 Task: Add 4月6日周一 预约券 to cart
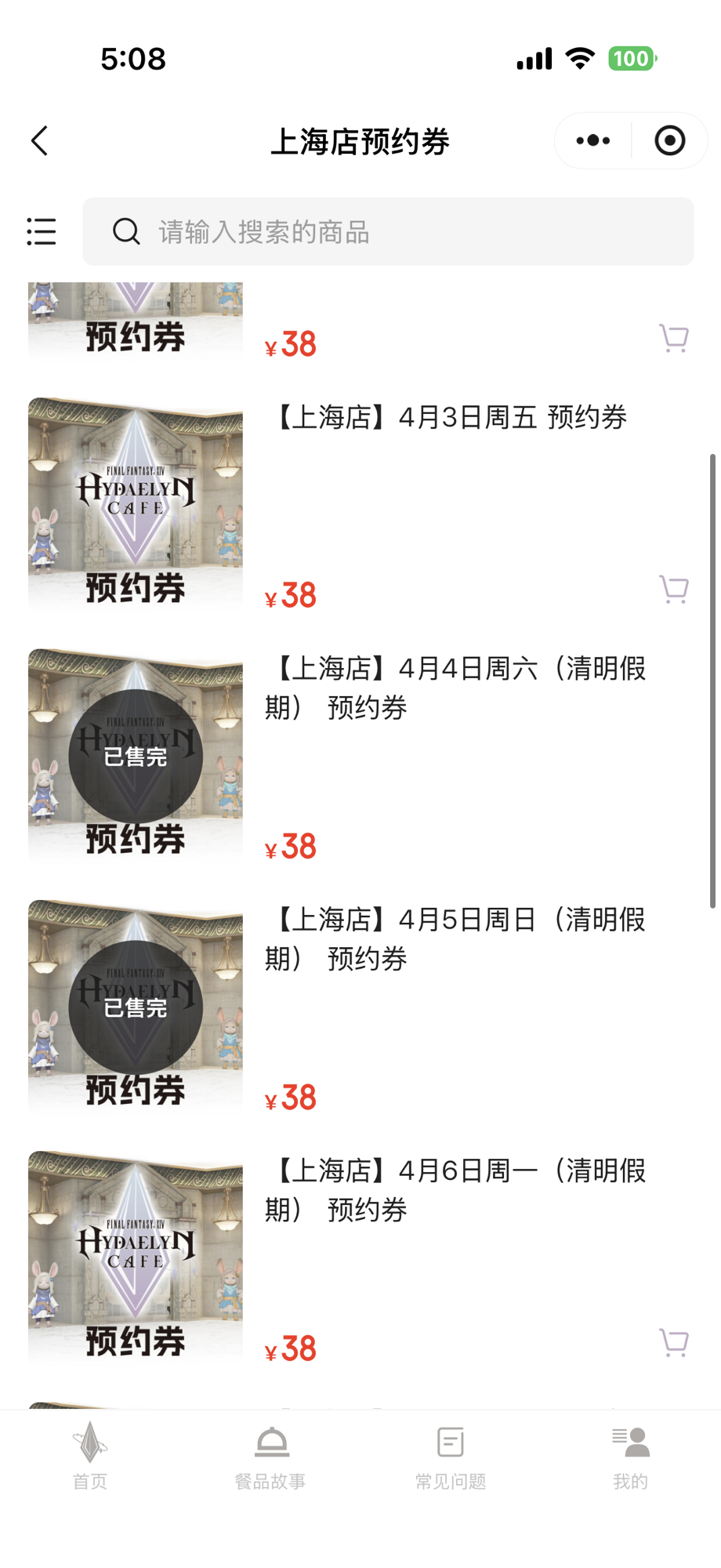pyautogui.click(x=674, y=1342)
